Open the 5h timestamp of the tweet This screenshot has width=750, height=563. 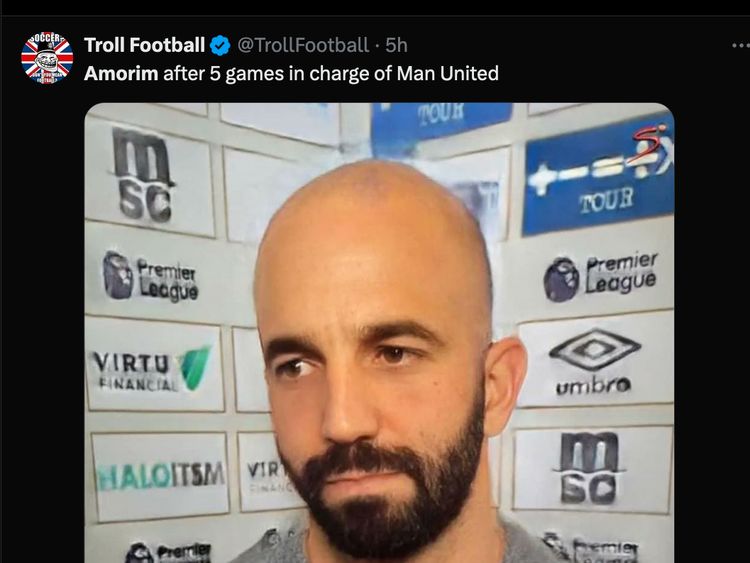(396, 45)
